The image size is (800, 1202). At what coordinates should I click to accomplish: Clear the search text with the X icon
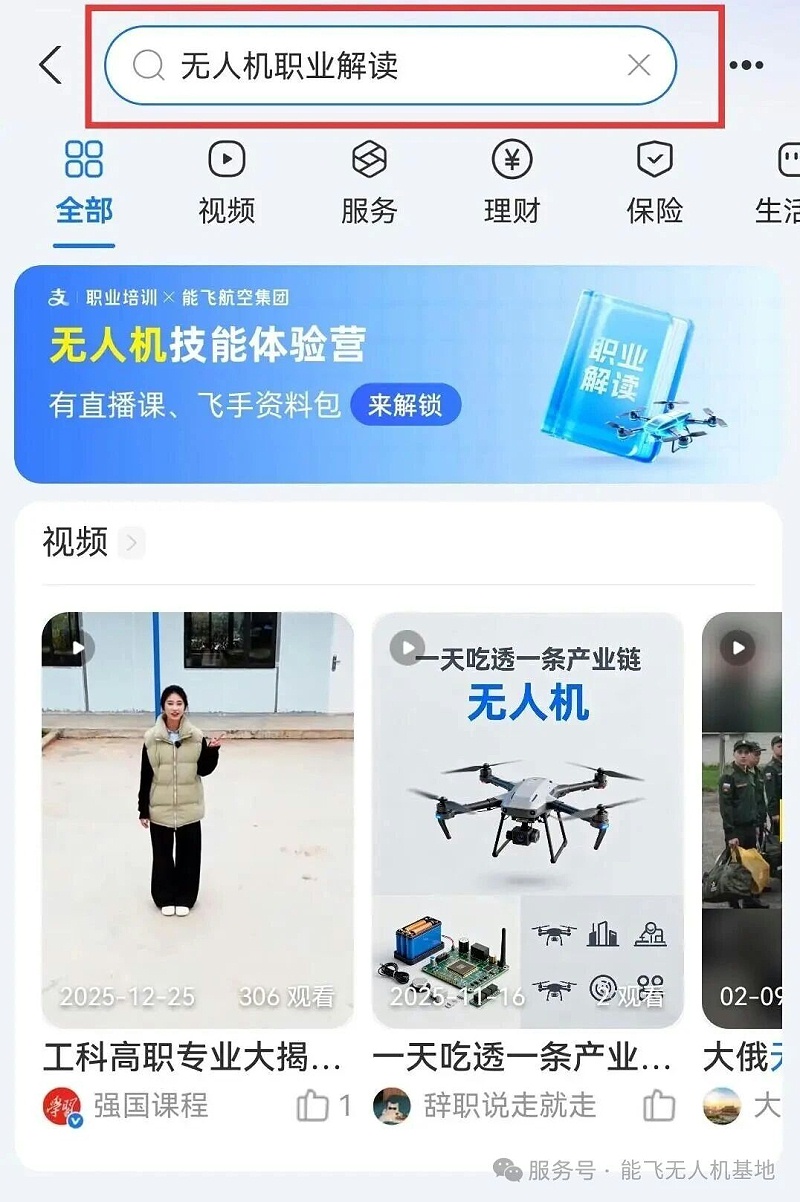click(639, 65)
